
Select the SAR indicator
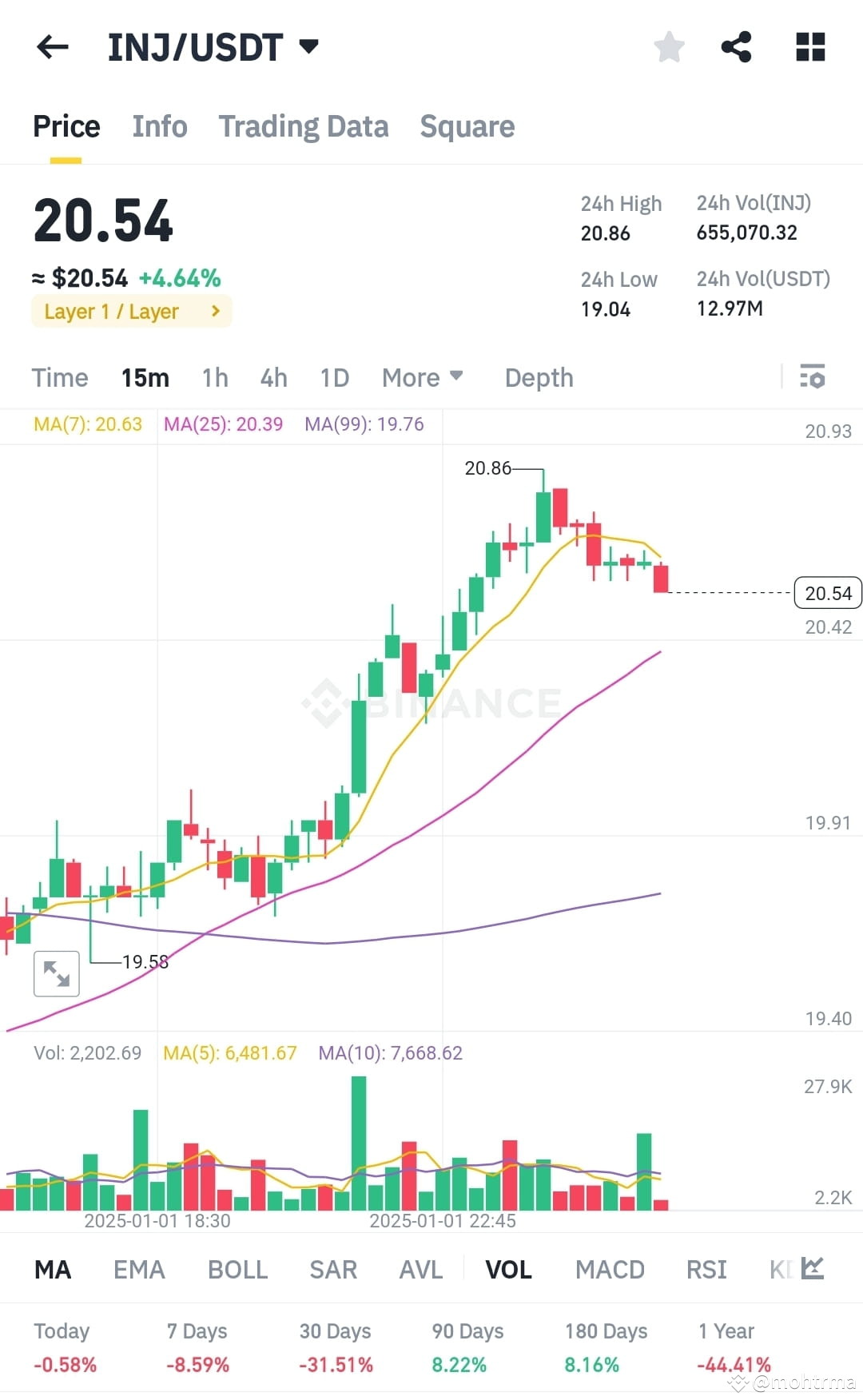point(333,1269)
